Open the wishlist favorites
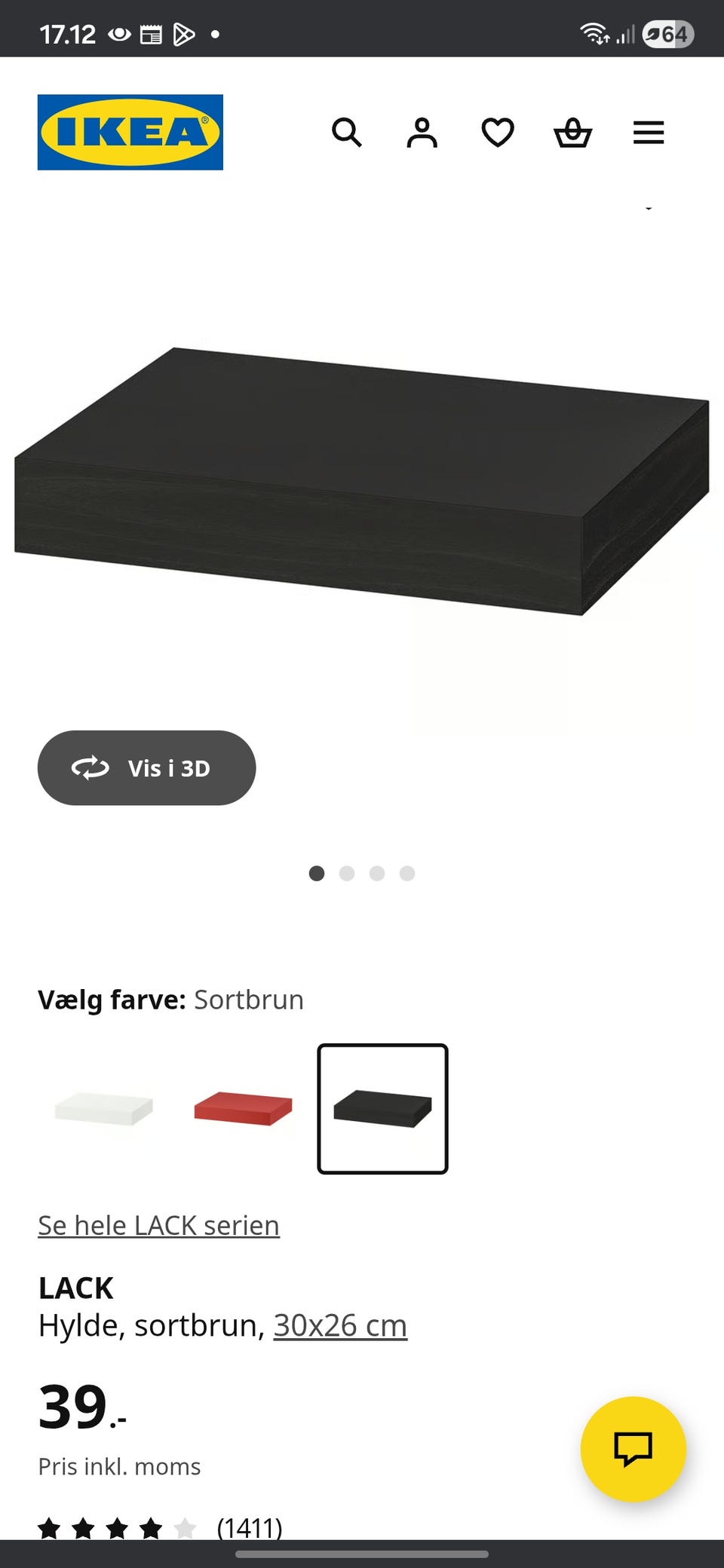Image resolution: width=724 pixels, height=1568 pixels. coord(498,133)
